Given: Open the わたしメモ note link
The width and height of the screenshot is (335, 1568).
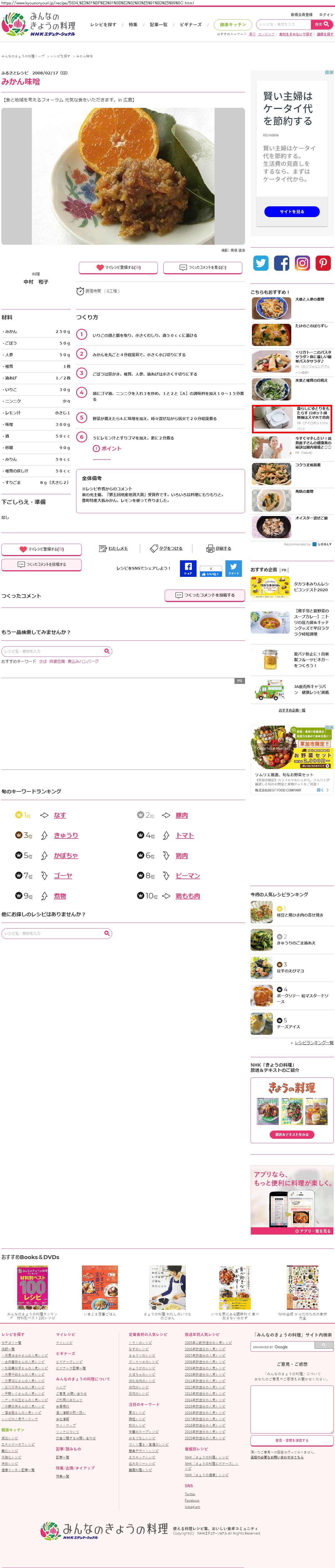Looking at the screenshot, I should point(114,548).
